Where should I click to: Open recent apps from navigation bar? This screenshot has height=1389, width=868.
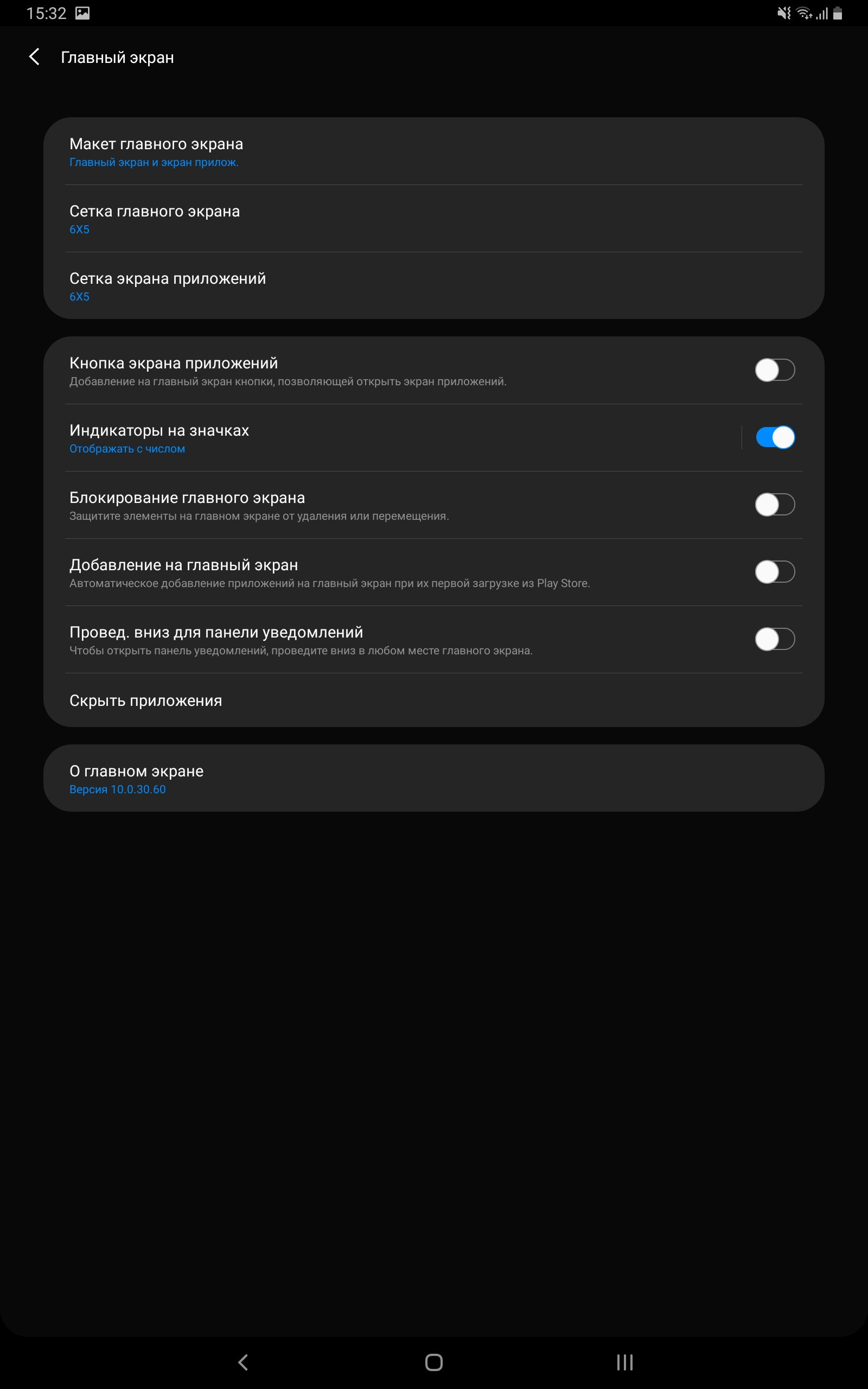[624, 1362]
